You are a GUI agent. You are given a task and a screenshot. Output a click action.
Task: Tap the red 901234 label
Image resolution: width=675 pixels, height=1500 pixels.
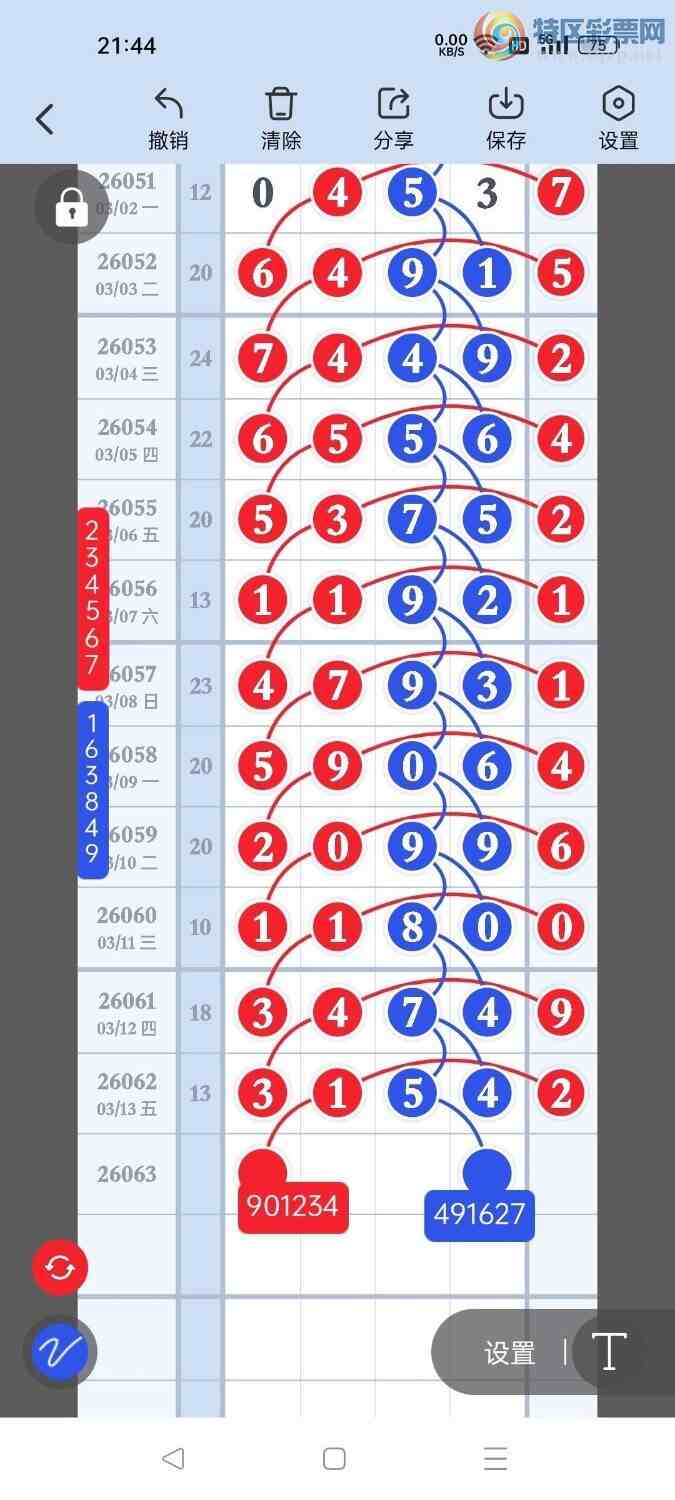click(293, 1206)
